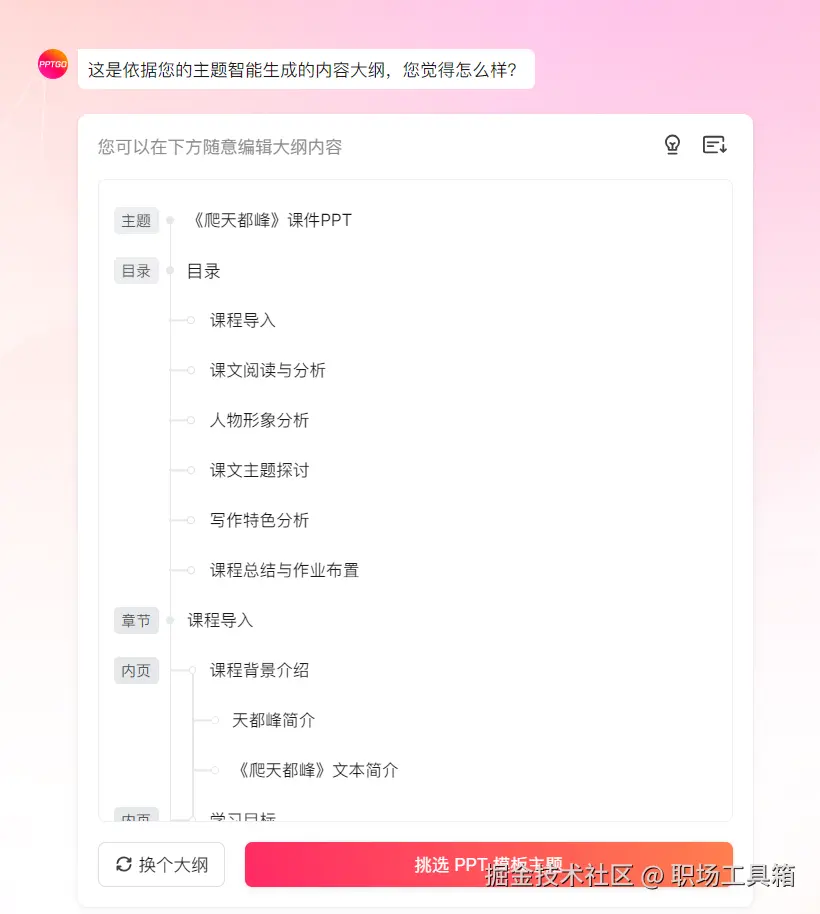This screenshot has height=914, width=820.
Task: Tap the outline list icon beside the lightbulb
Action: click(714, 145)
